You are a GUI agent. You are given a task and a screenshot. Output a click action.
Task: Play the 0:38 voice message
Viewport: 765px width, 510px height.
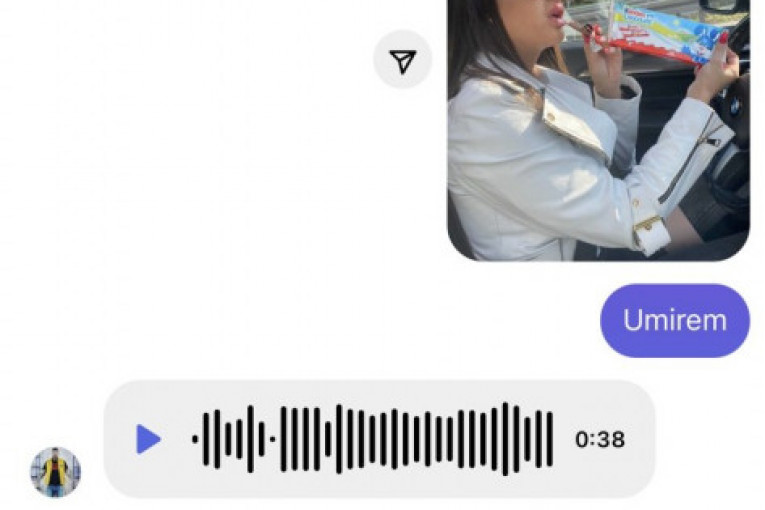tap(148, 438)
